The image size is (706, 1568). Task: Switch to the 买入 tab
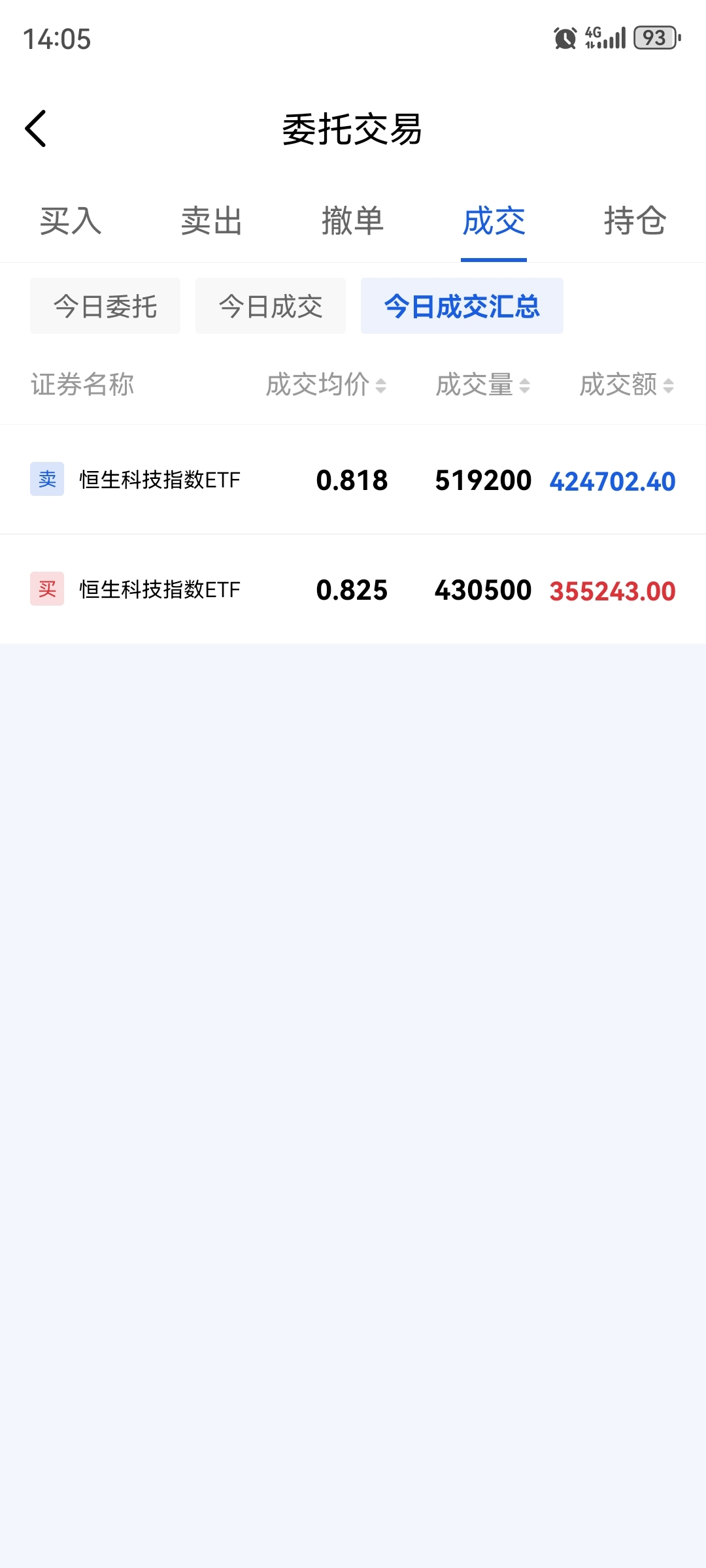point(71,221)
